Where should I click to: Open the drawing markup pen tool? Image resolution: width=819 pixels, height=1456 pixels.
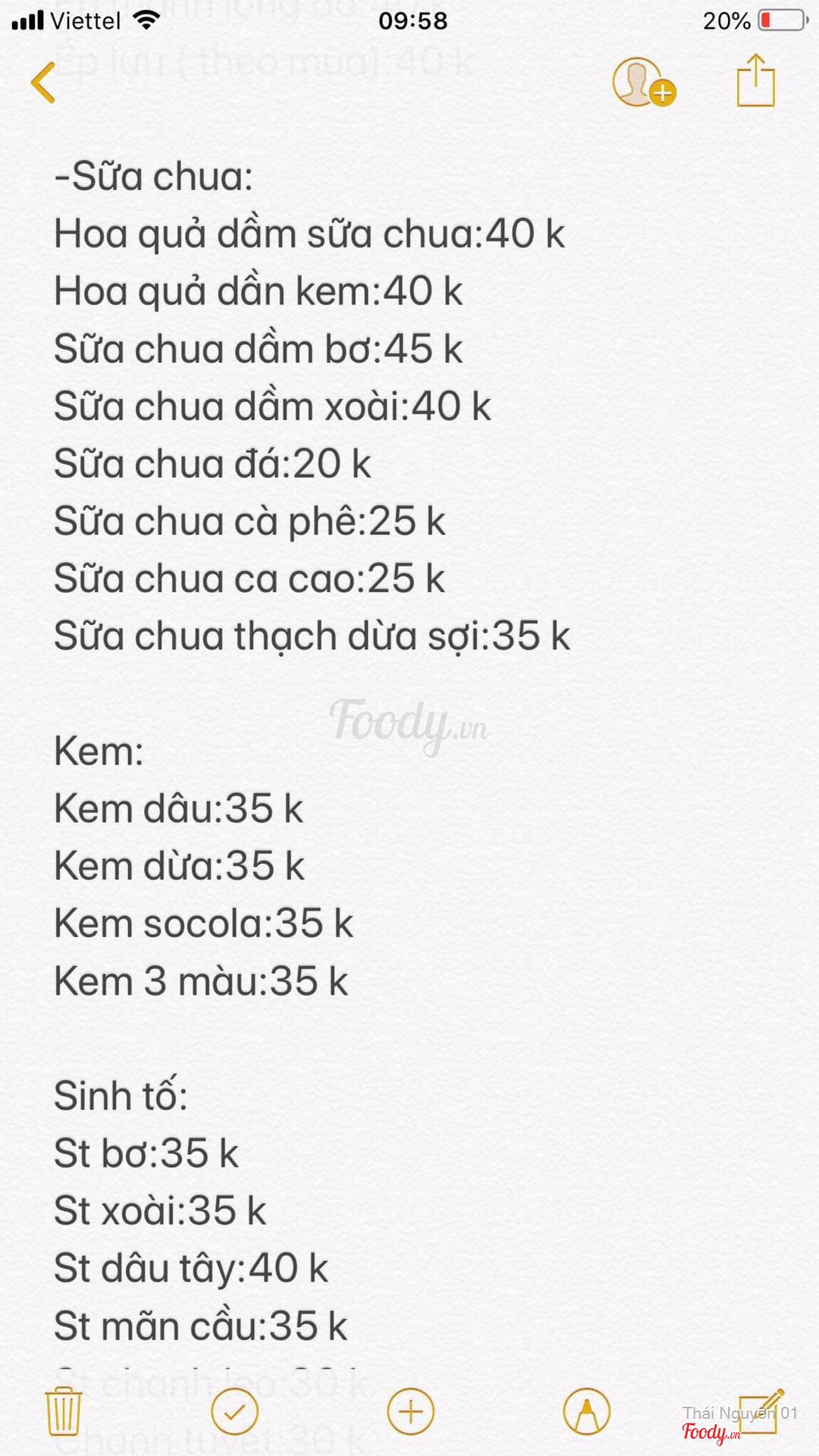click(587, 1412)
